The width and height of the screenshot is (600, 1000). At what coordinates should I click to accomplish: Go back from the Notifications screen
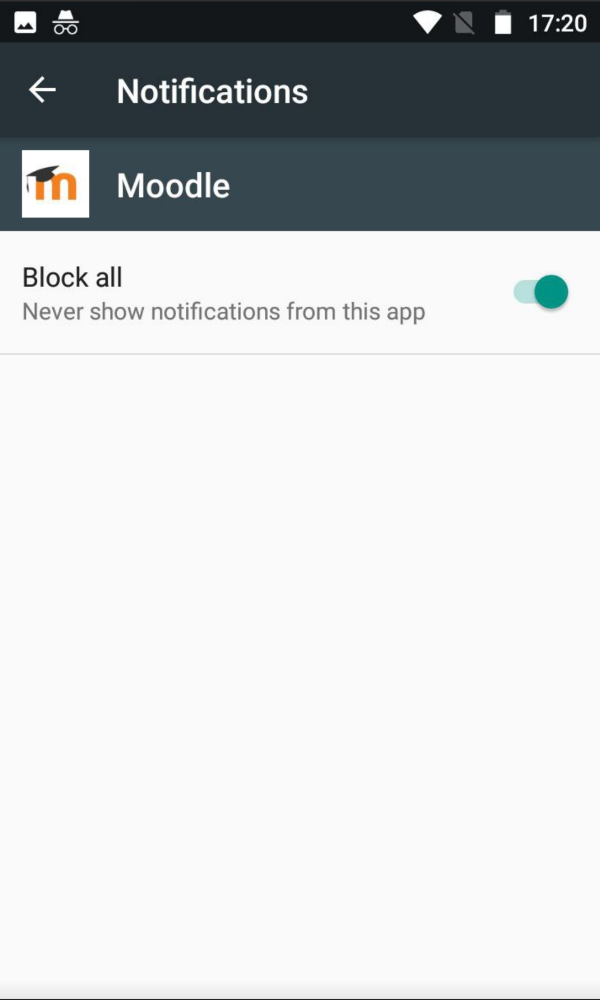42,90
